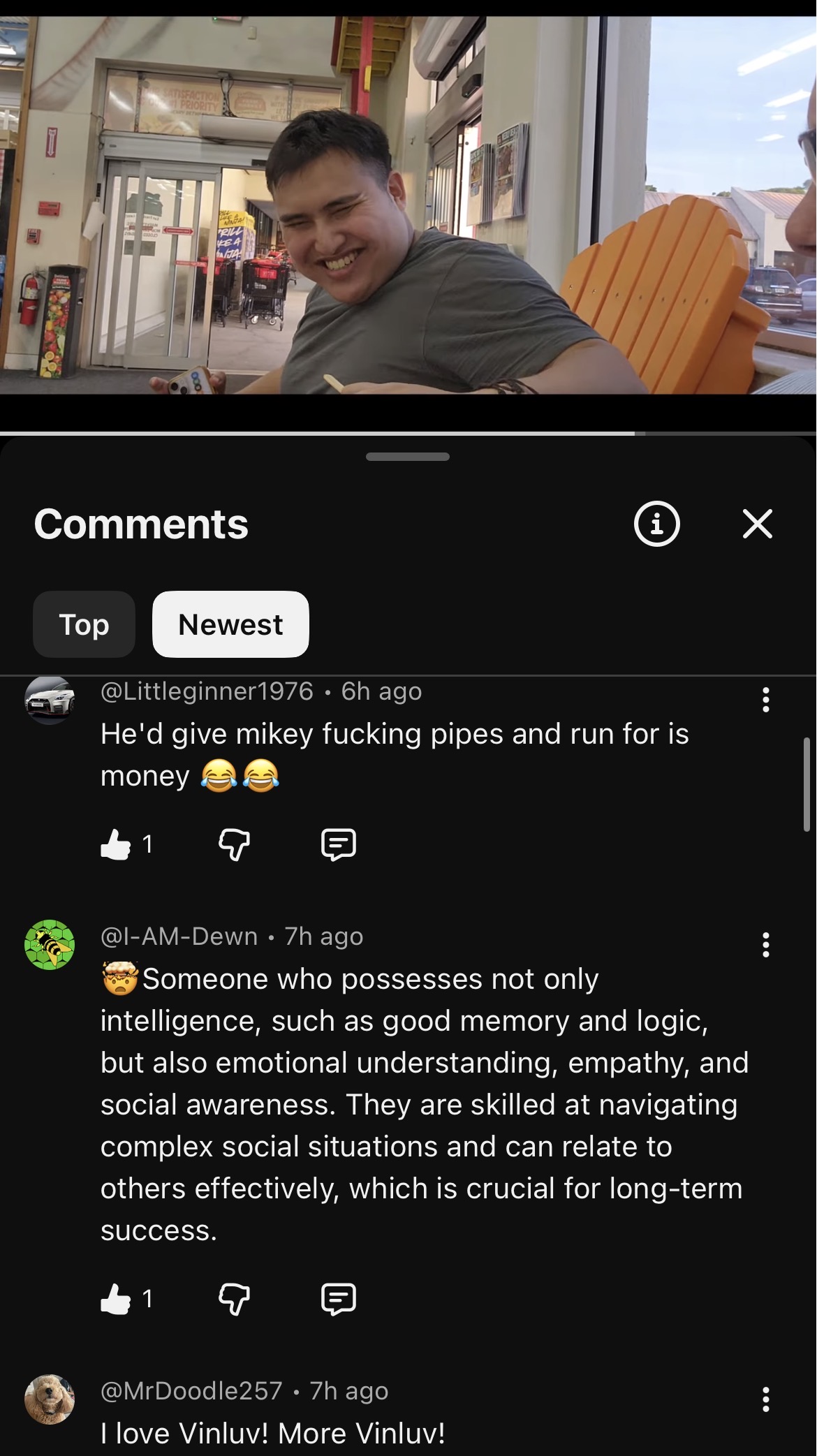
Task: Reply to @I-AM-Dewn's comment
Action: click(339, 1299)
